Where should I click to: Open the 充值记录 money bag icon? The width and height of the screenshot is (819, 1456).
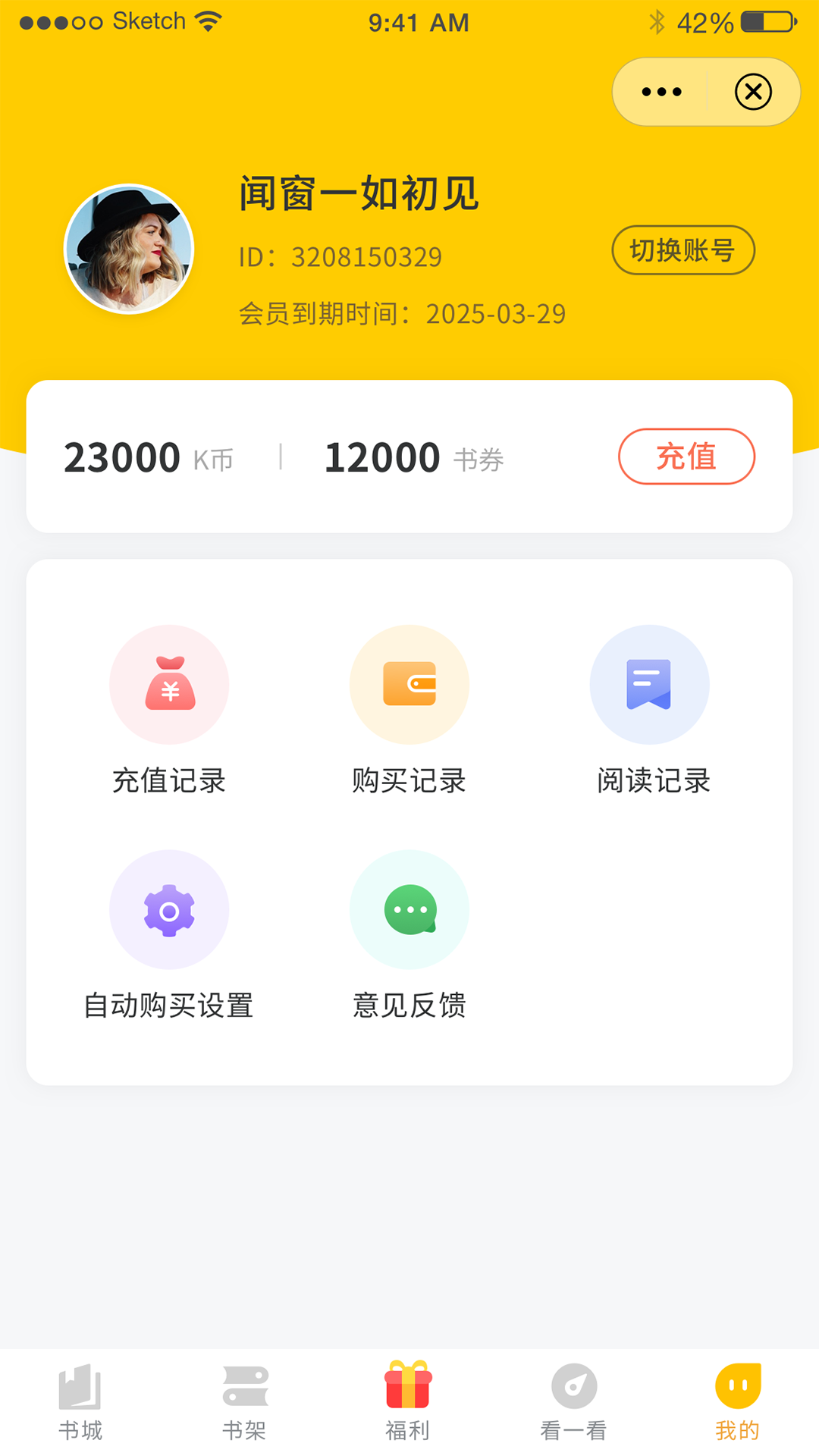pyautogui.click(x=169, y=683)
